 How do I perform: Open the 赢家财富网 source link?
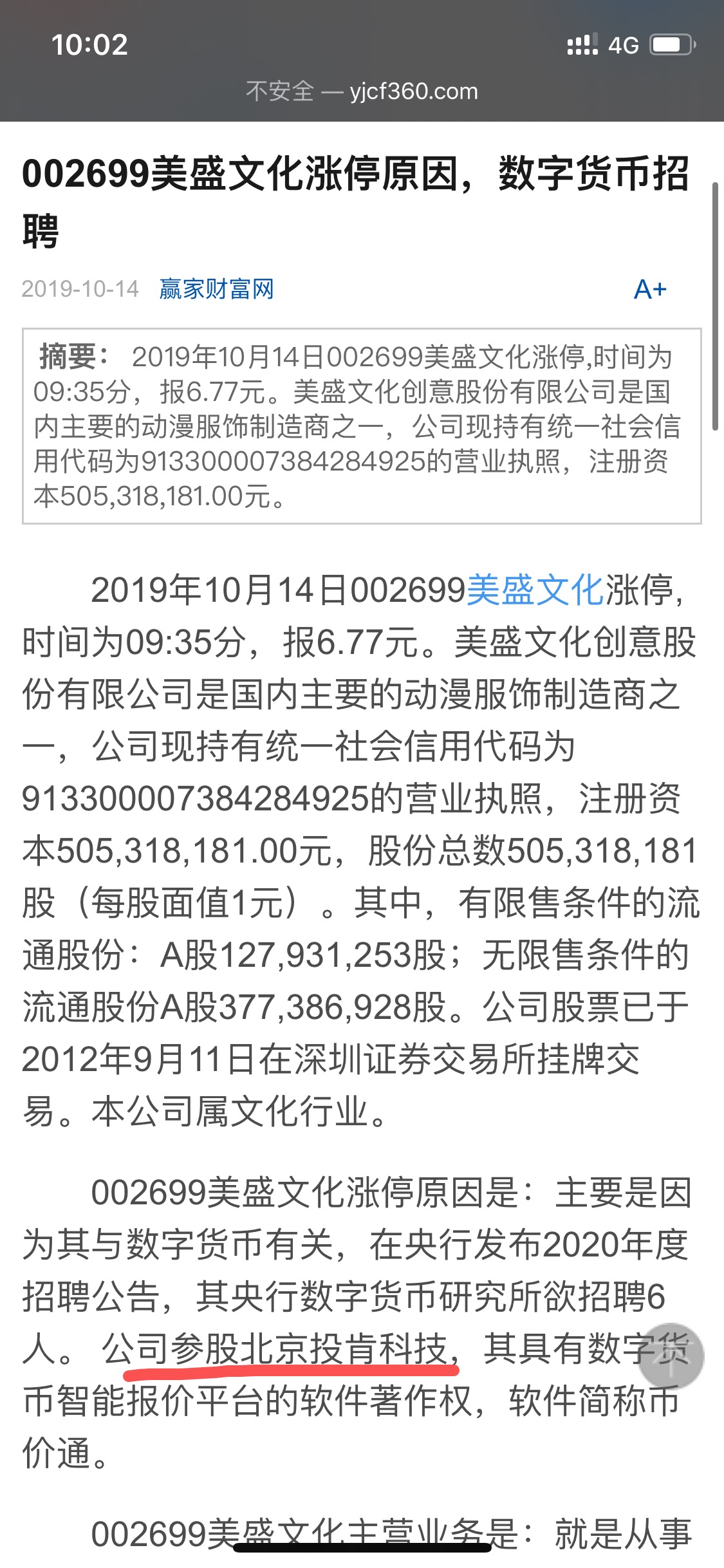coord(216,289)
